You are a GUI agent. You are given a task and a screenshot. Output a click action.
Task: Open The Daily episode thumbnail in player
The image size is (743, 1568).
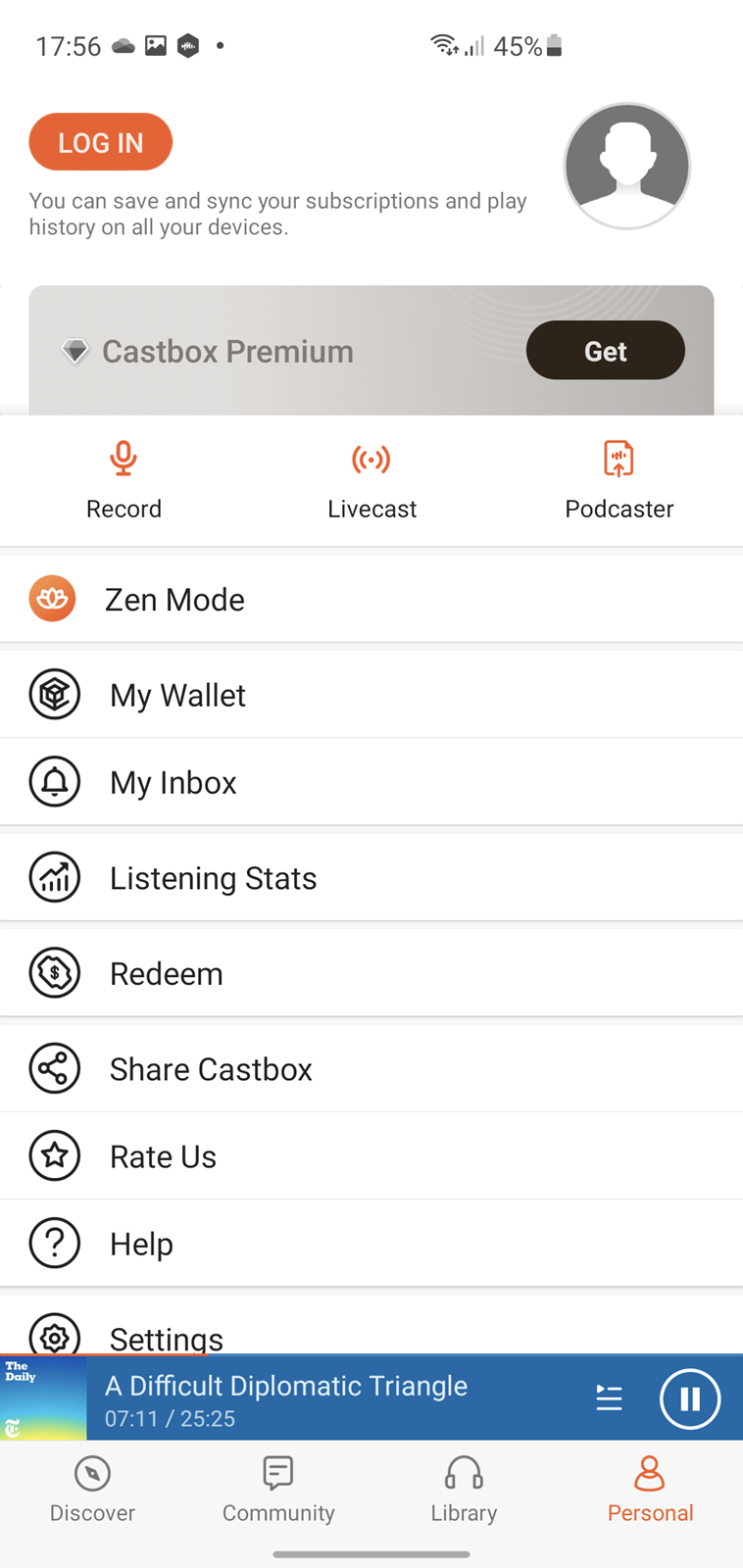(x=43, y=1398)
